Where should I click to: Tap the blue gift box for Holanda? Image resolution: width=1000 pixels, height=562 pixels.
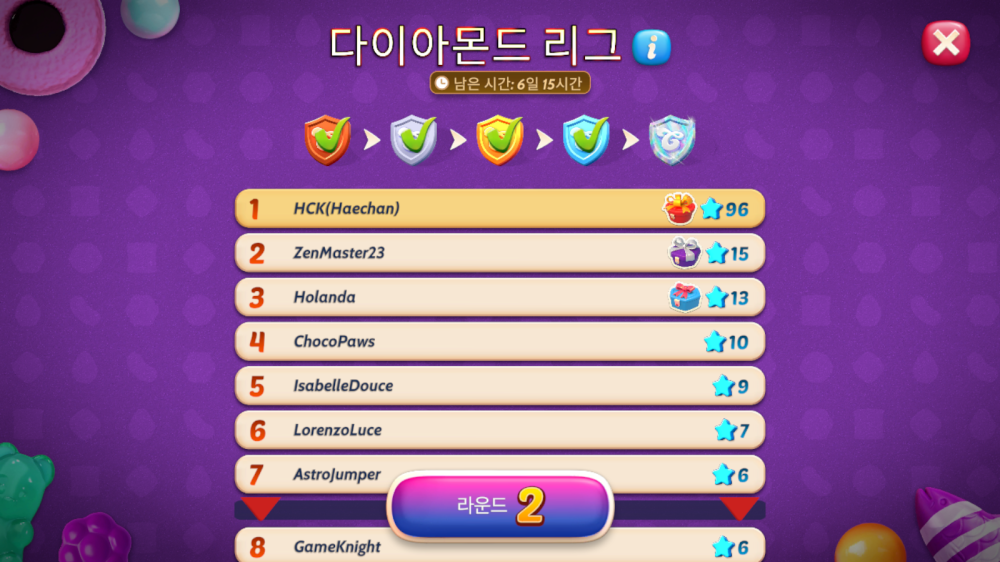point(684,297)
